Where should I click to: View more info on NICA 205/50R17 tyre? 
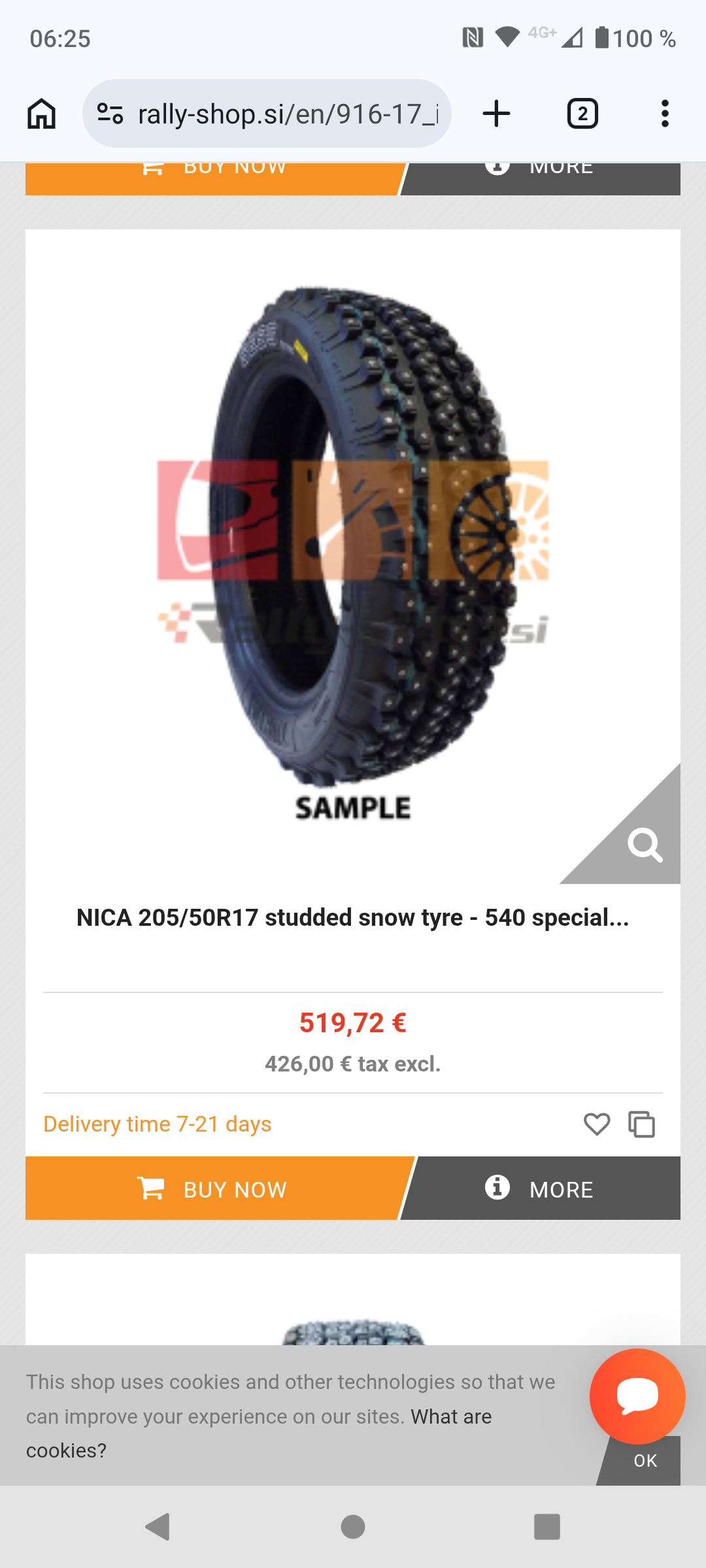point(541,1189)
